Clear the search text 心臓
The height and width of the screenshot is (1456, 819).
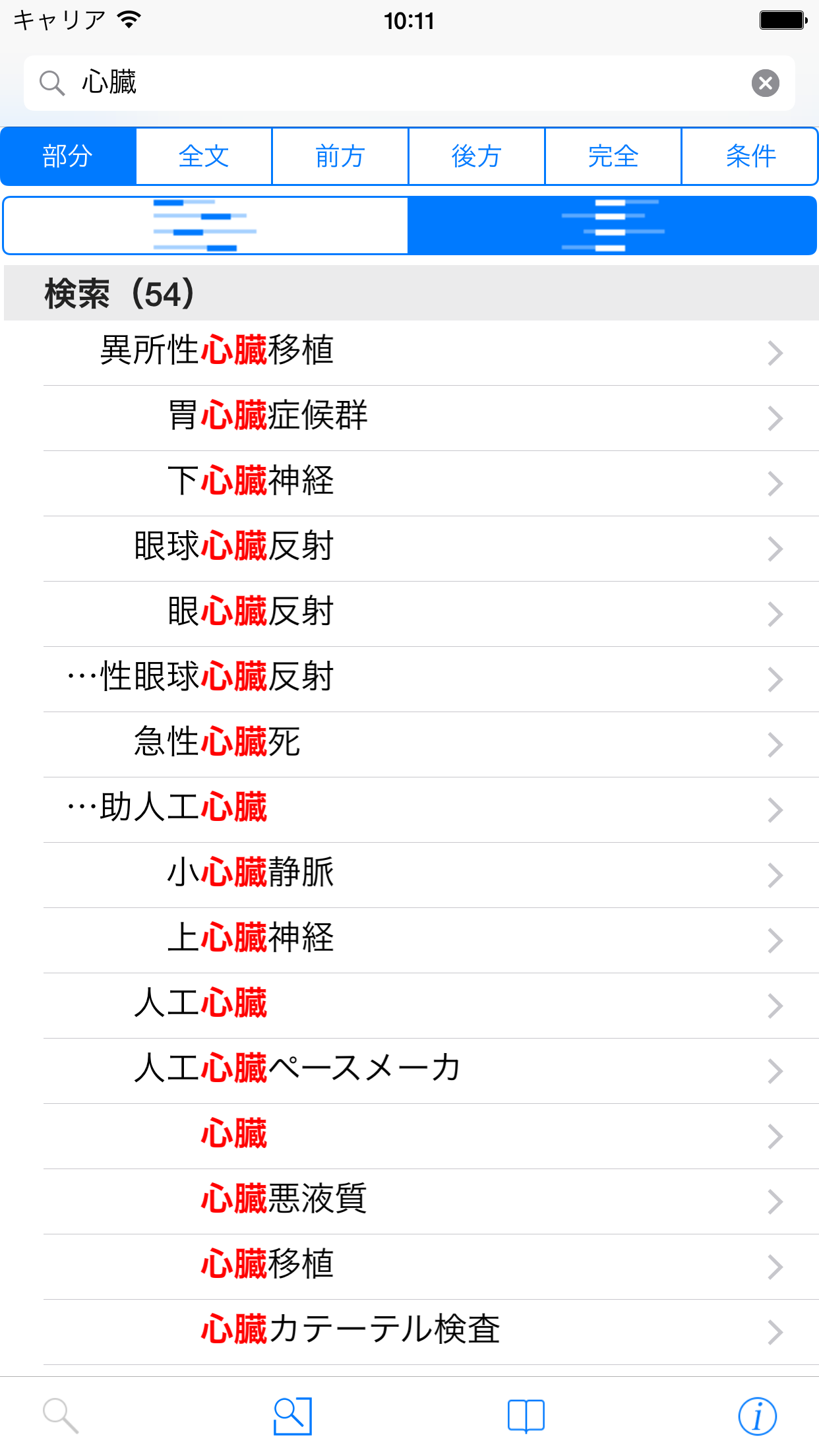[765, 83]
